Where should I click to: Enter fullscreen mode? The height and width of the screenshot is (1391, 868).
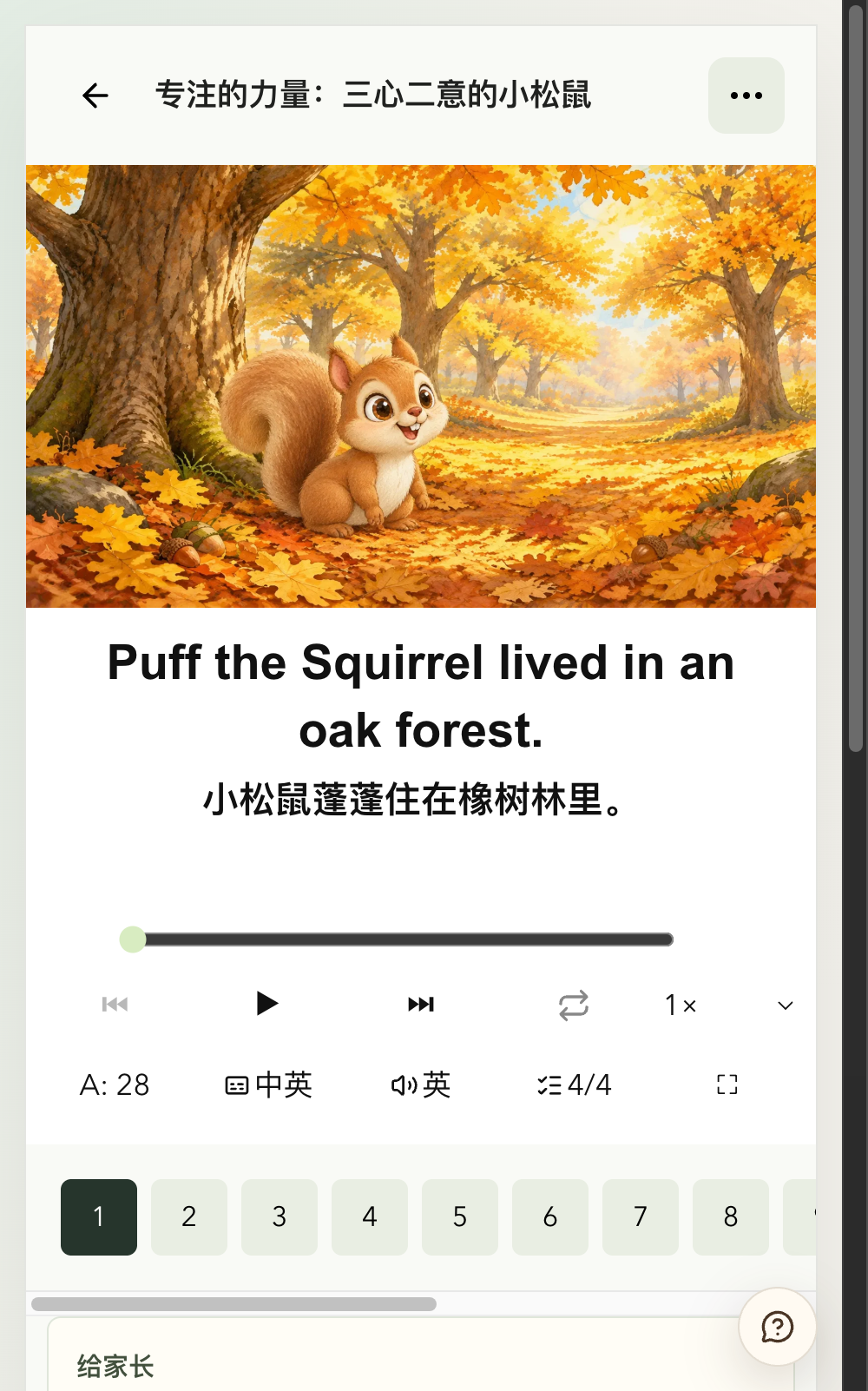(x=727, y=1084)
